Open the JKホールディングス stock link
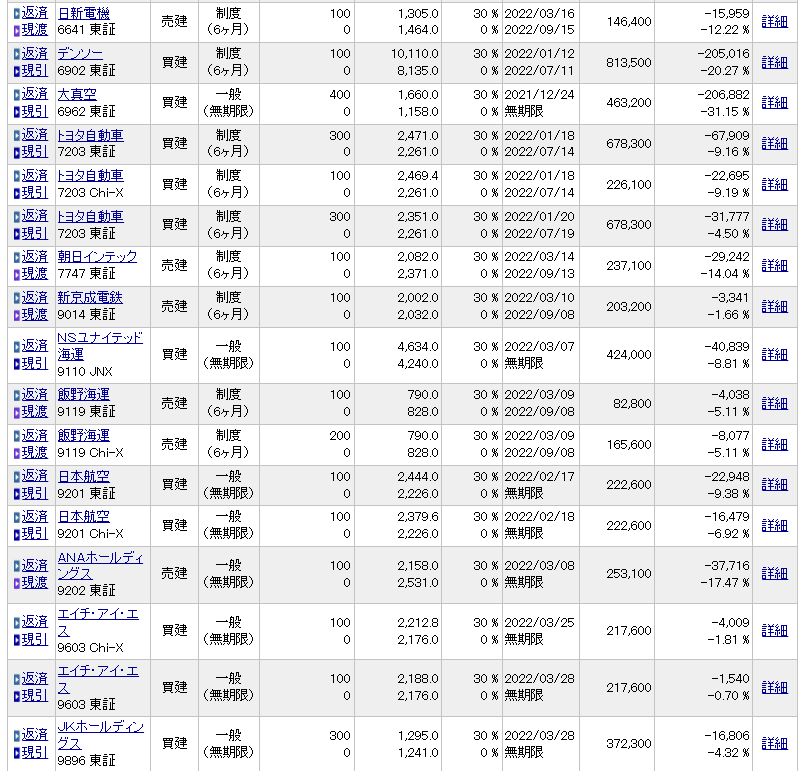 point(100,727)
